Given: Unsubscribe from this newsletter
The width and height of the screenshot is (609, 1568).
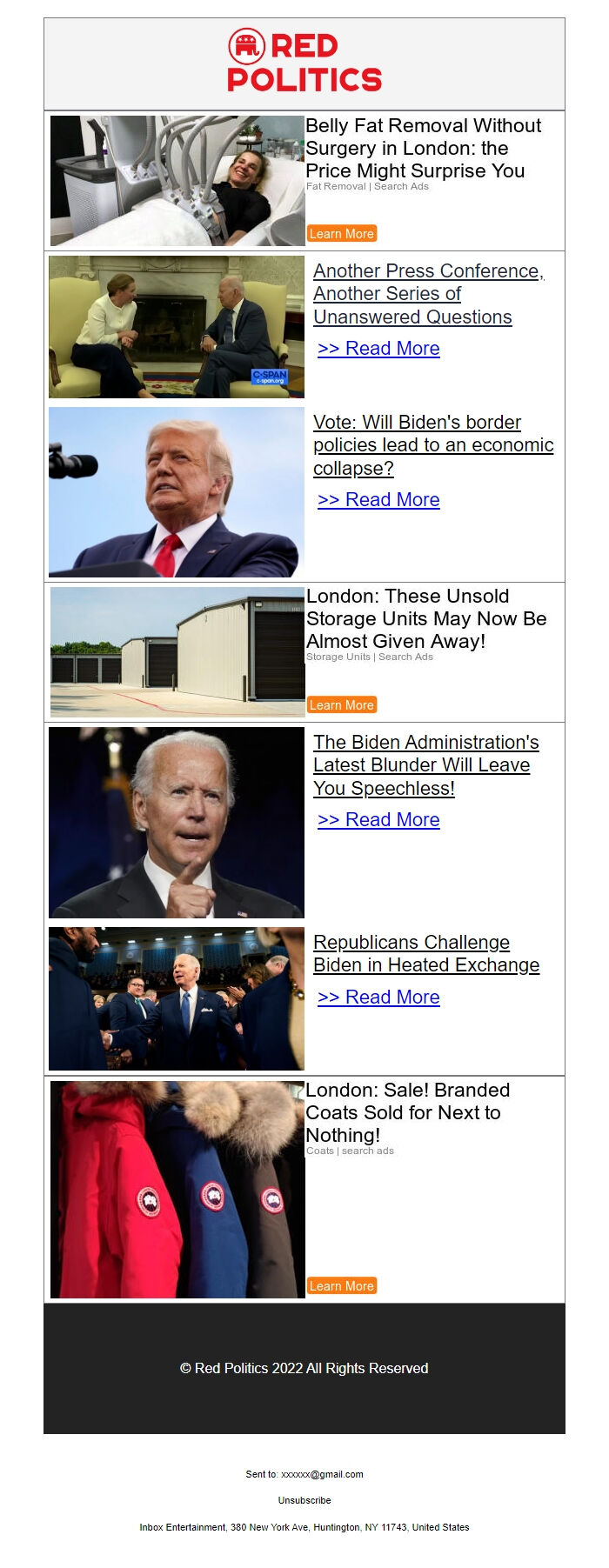Looking at the screenshot, I should tap(304, 1500).
